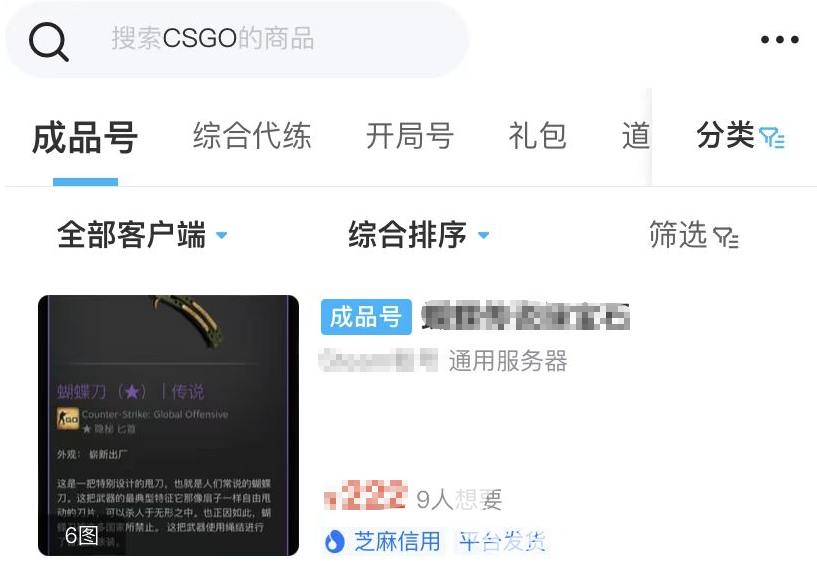
Task: Switch to the 开局号 tab
Action: 410,136
